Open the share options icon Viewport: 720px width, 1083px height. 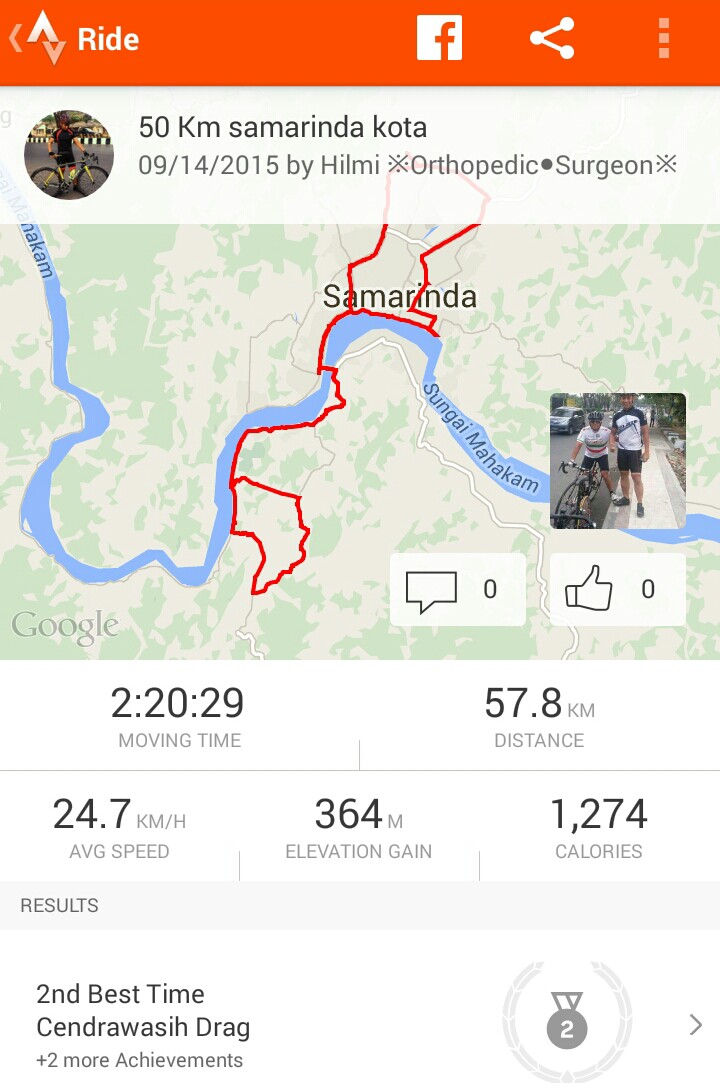click(552, 40)
